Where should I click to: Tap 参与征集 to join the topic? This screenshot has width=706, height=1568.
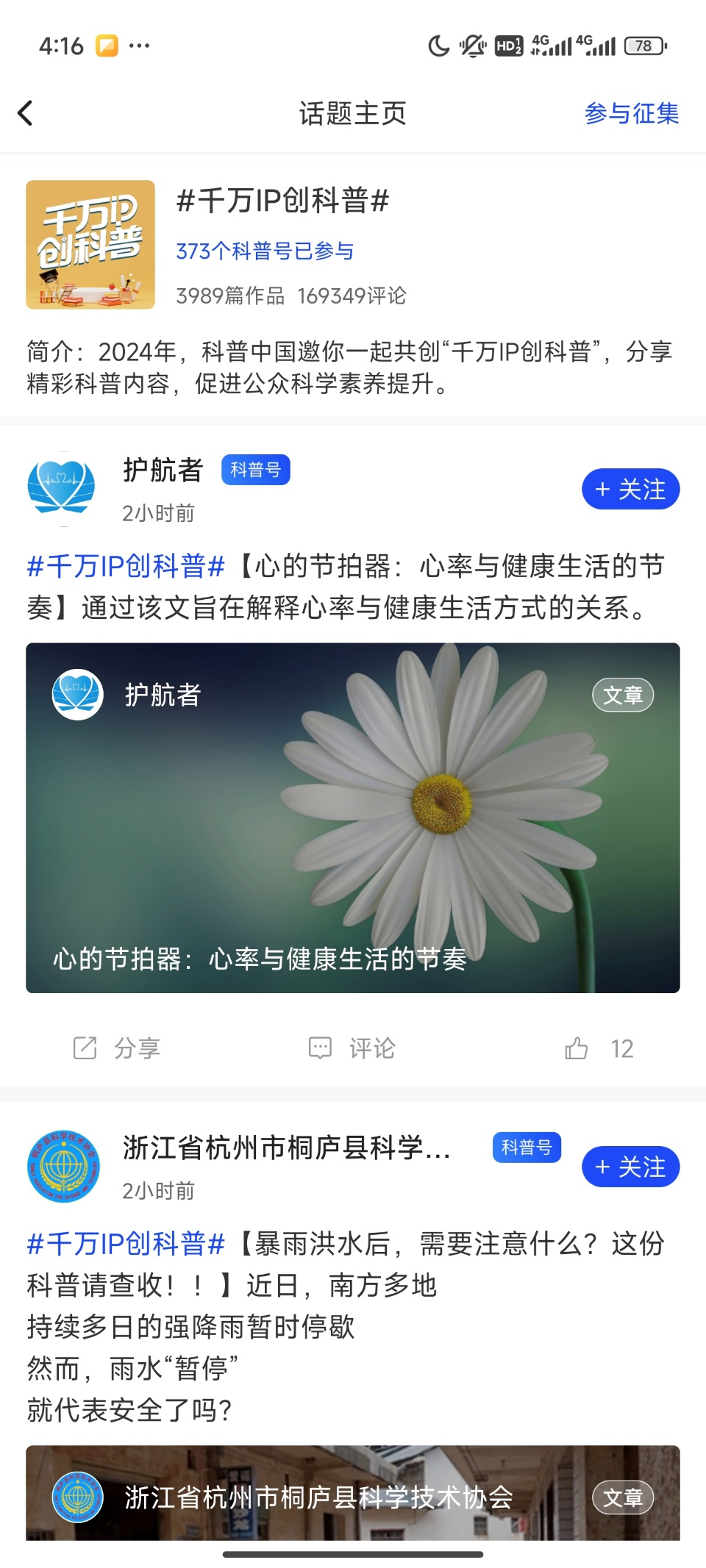[x=631, y=113]
